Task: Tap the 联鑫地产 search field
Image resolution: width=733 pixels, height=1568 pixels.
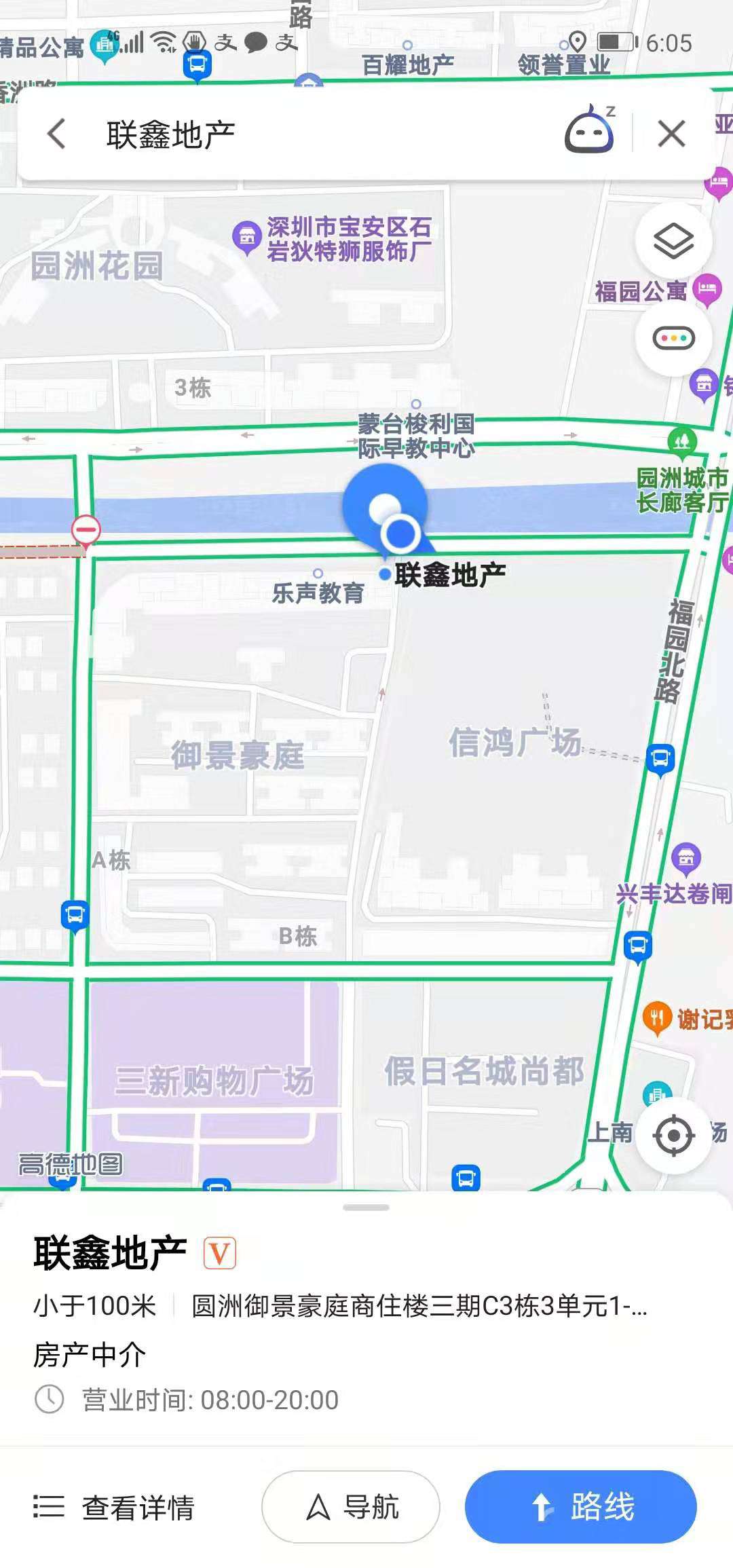Action: [326, 134]
